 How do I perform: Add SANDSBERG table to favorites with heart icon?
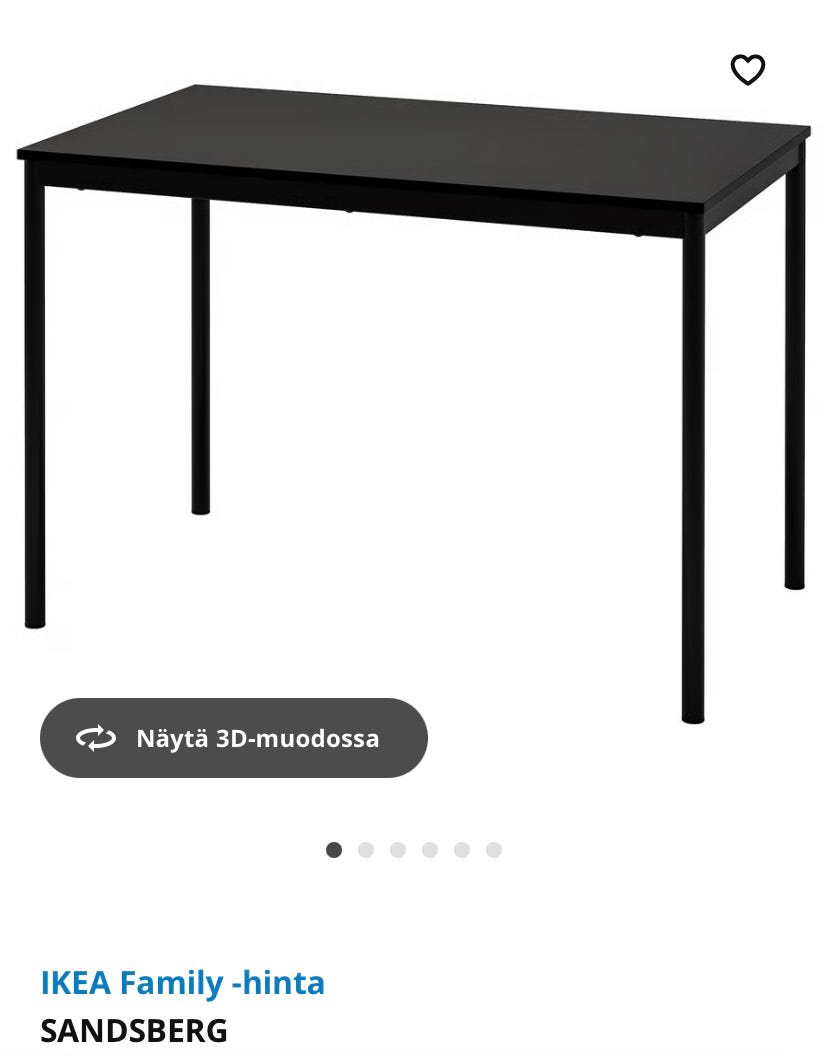tap(747, 70)
